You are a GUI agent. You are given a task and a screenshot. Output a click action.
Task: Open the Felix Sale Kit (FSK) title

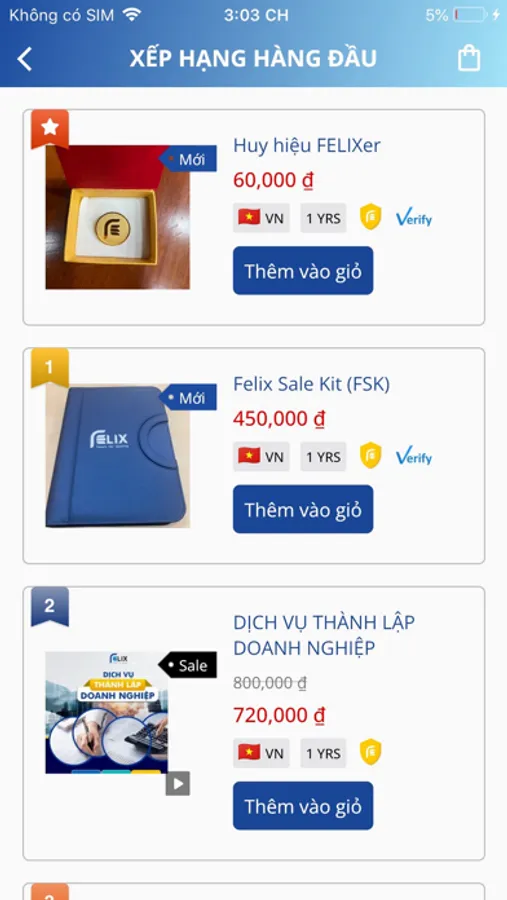pyautogui.click(x=311, y=384)
